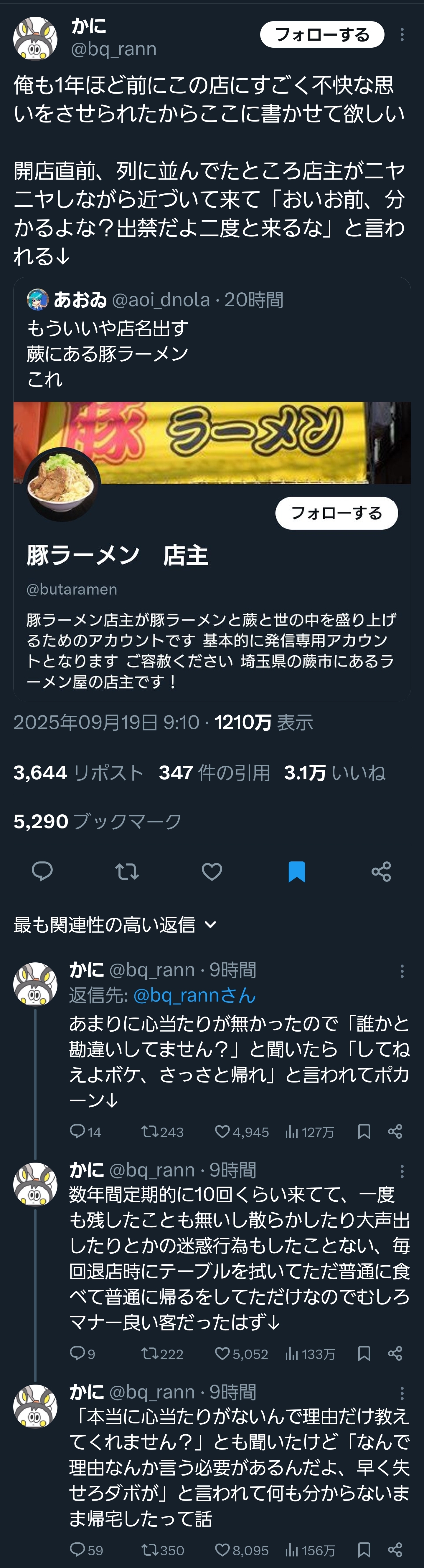Image resolution: width=424 pixels, height=1568 pixels.
Task: Change reply sorting from 最も関連性の高い返信
Action: click(x=115, y=925)
